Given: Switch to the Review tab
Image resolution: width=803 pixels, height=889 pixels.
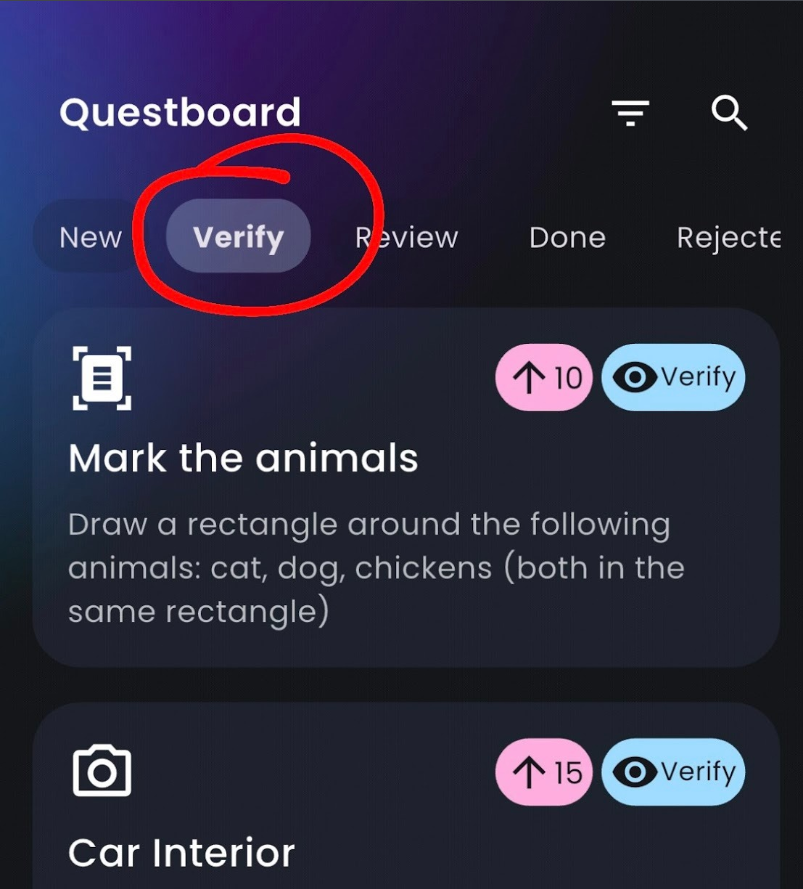Looking at the screenshot, I should [407, 238].
